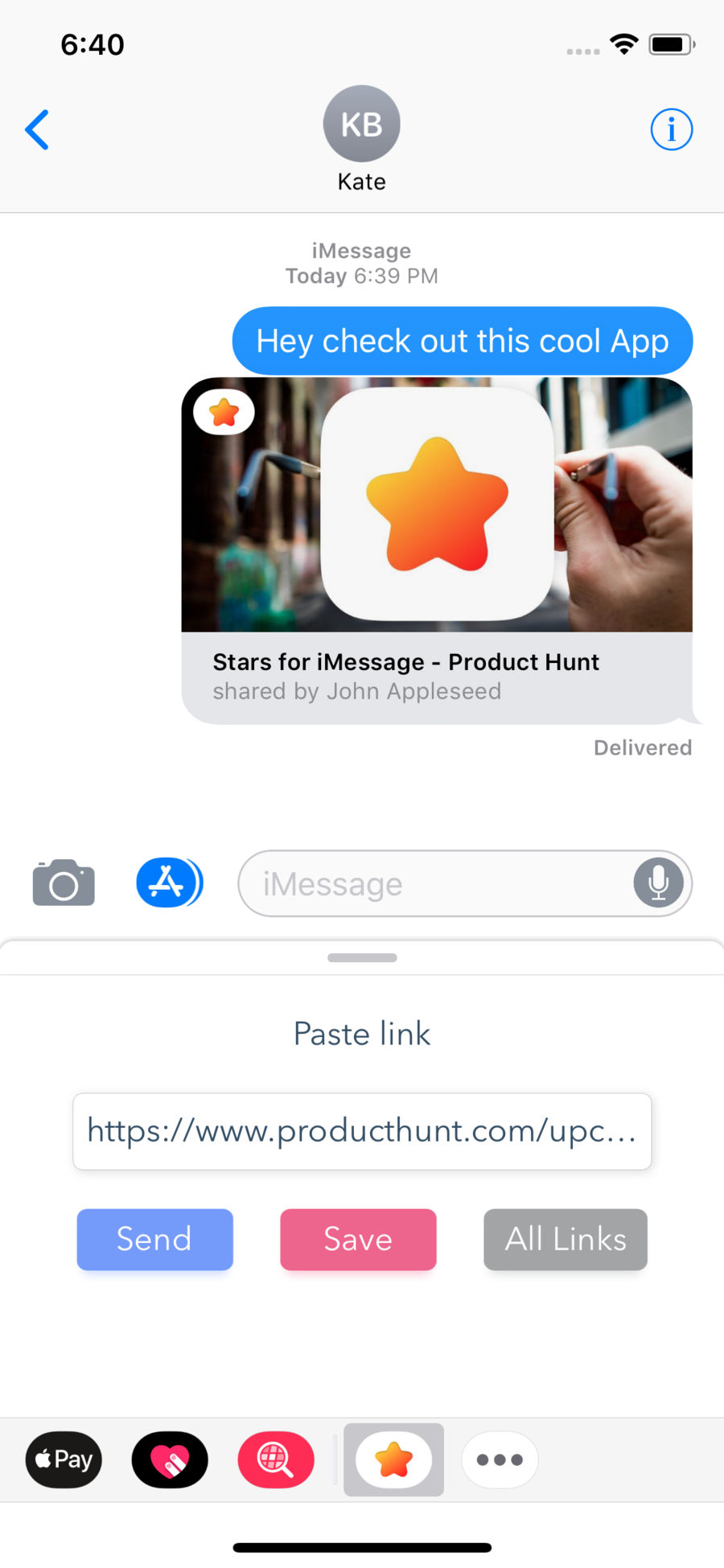The width and height of the screenshot is (724, 1568).
Task: Open the Stars for iMessage link preview
Action: click(437, 551)
